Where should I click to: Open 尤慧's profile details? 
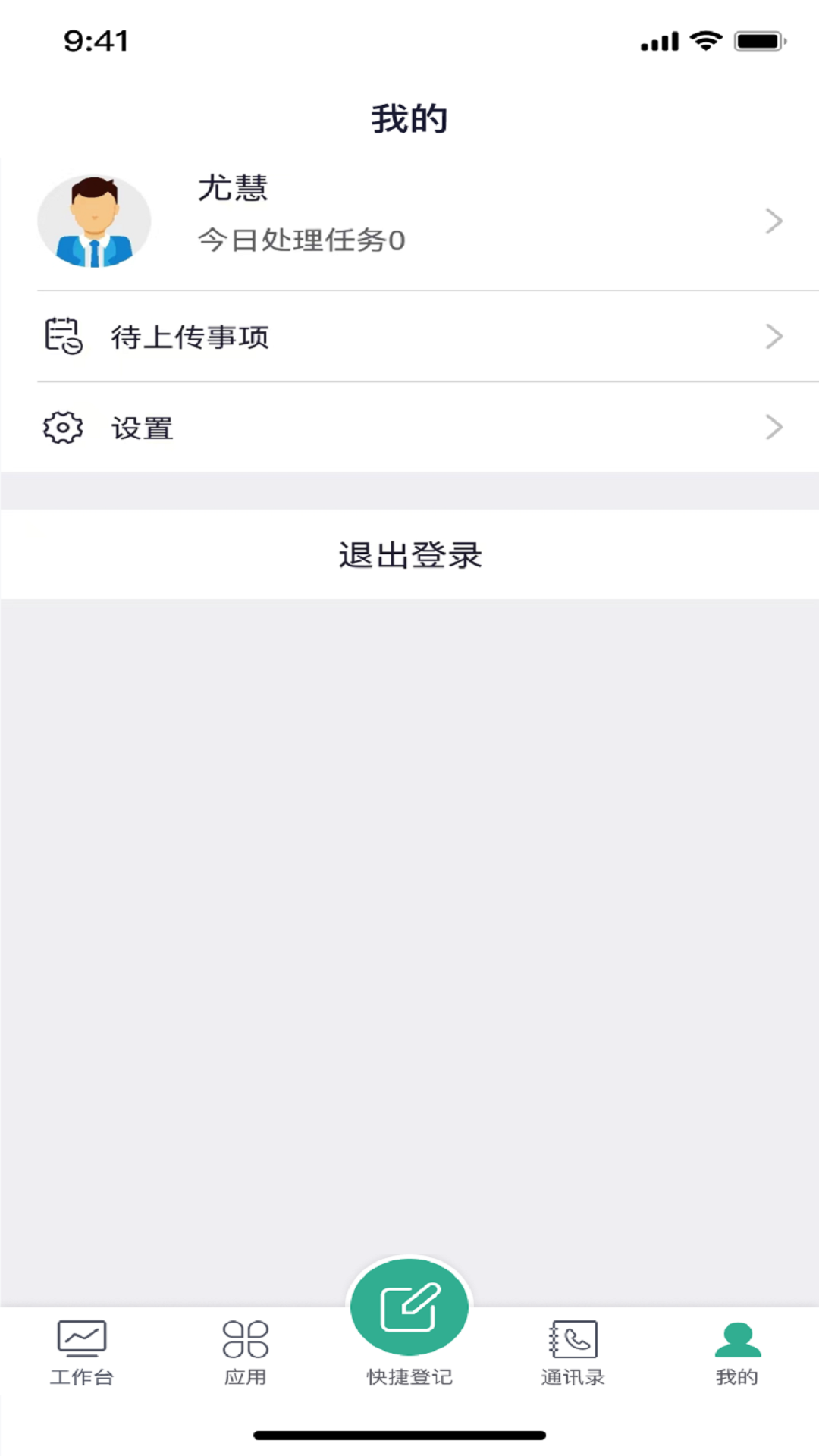click(409, 221)
